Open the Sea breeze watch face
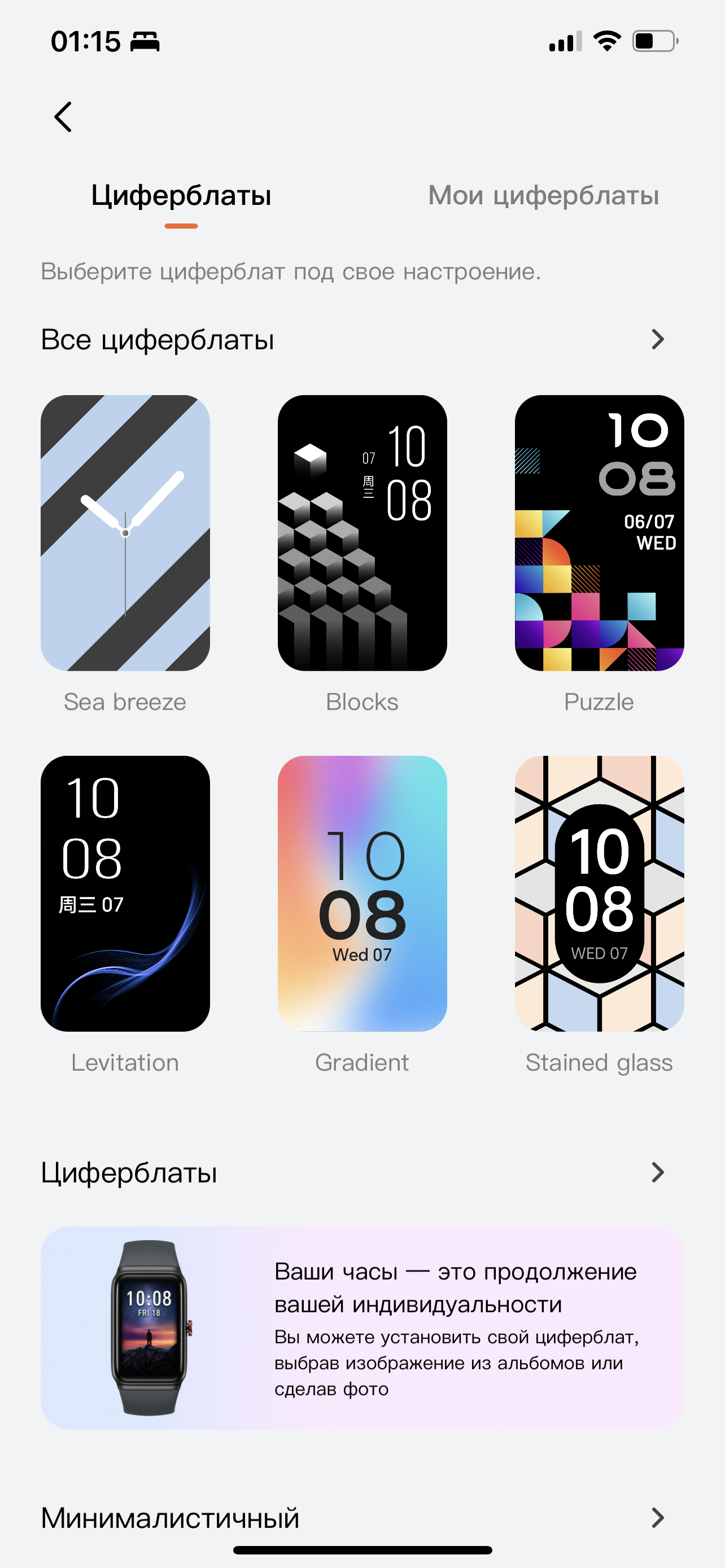The height and width of the screenshot is (1568, 725). click(x=125, y=533)
